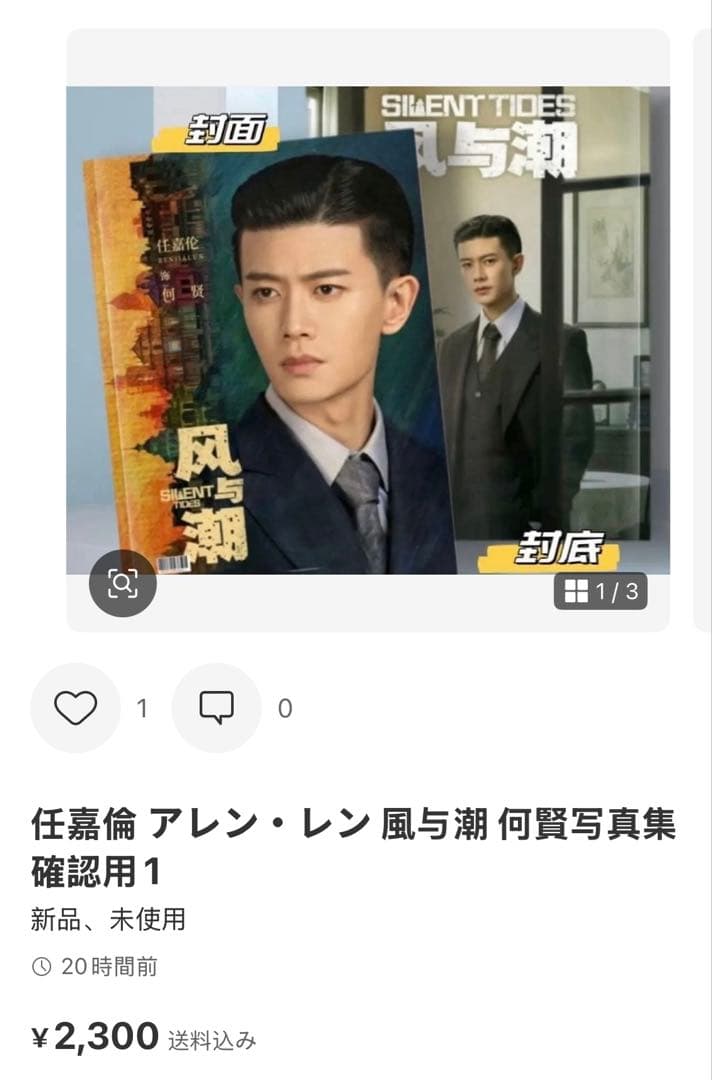The image size is (712, 1080).
Task: View the product photo full screen
Action: (x=368, y=330)
